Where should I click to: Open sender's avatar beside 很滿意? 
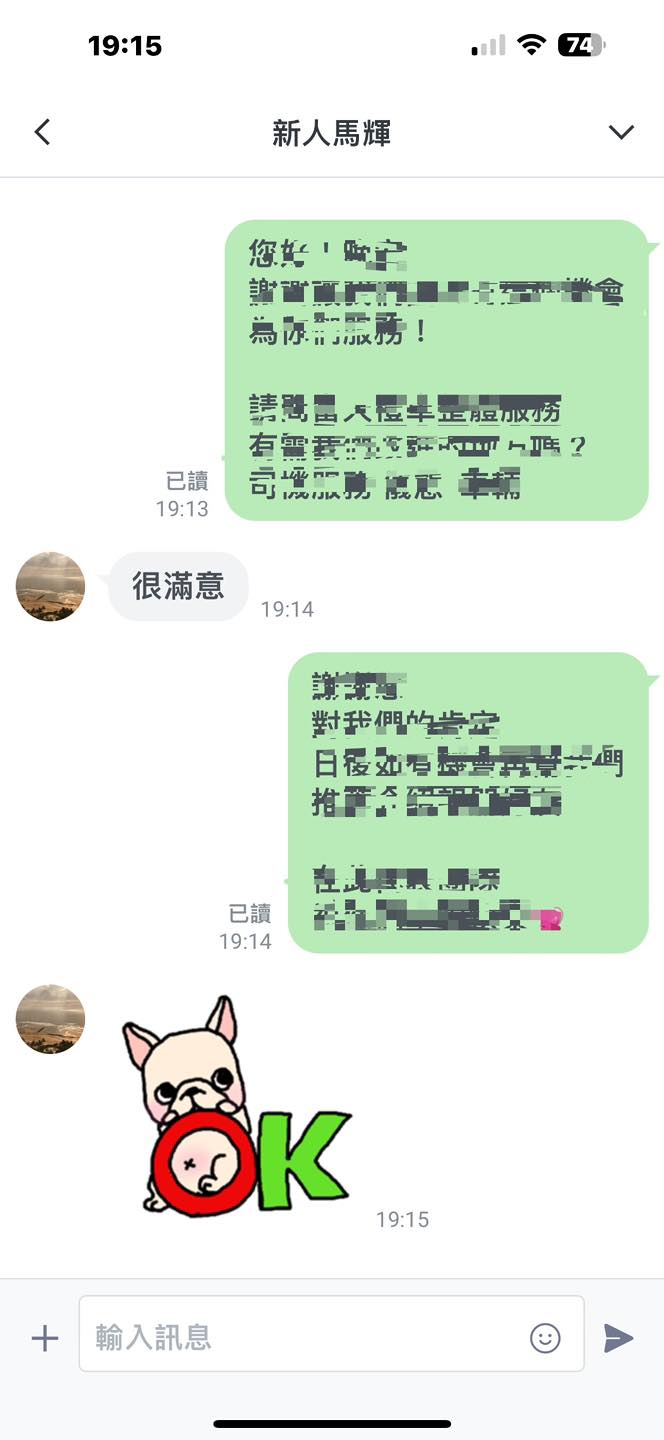50,587
